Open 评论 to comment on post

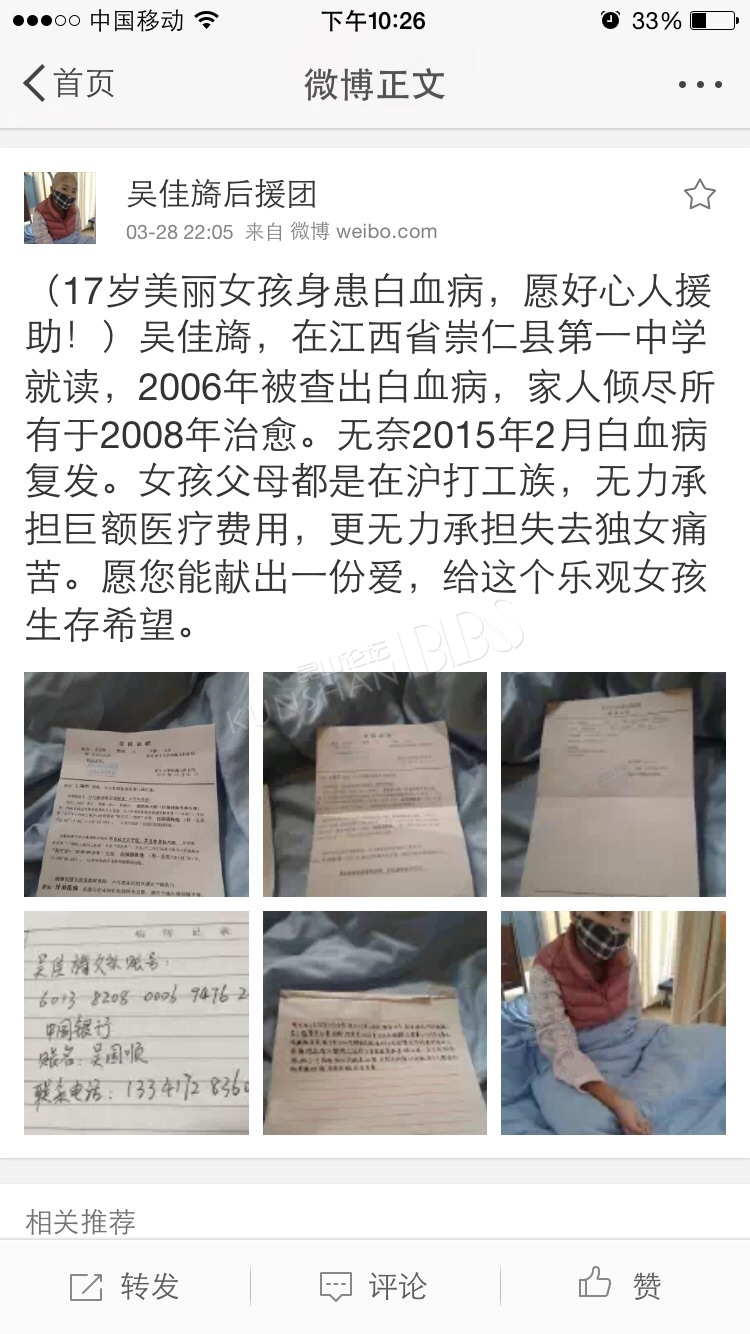click(373, 1286)
